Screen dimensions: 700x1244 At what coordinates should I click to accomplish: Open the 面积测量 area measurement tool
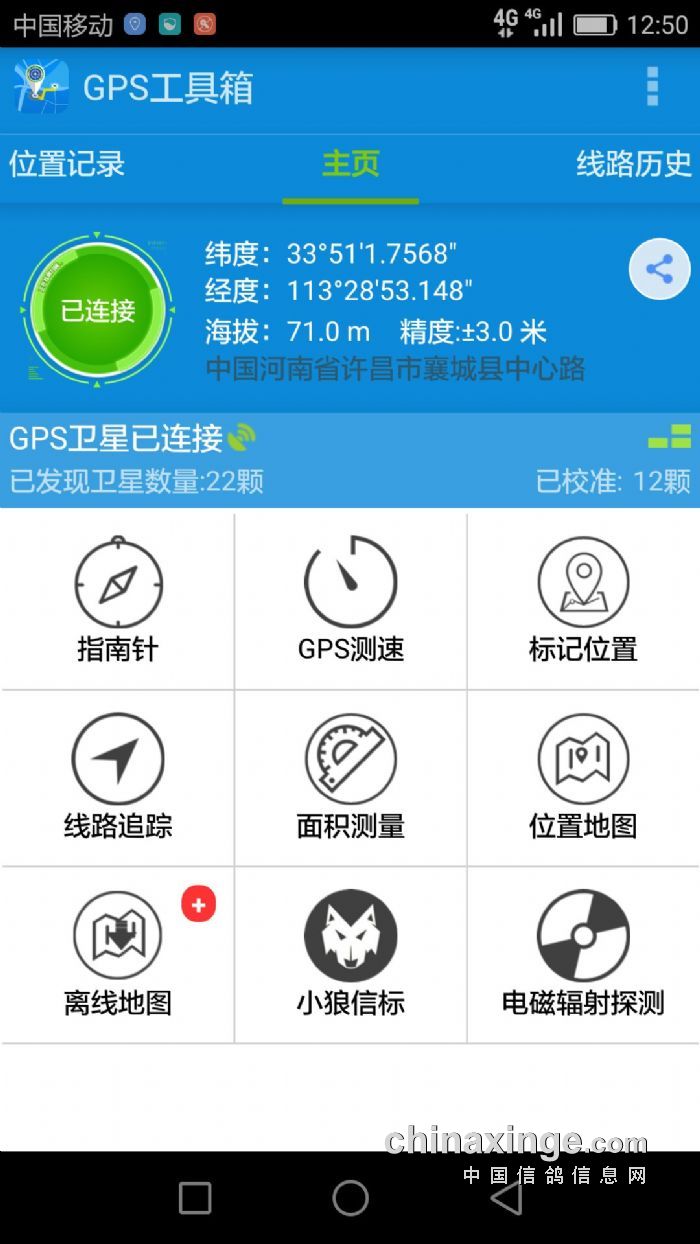coord(350,777)
